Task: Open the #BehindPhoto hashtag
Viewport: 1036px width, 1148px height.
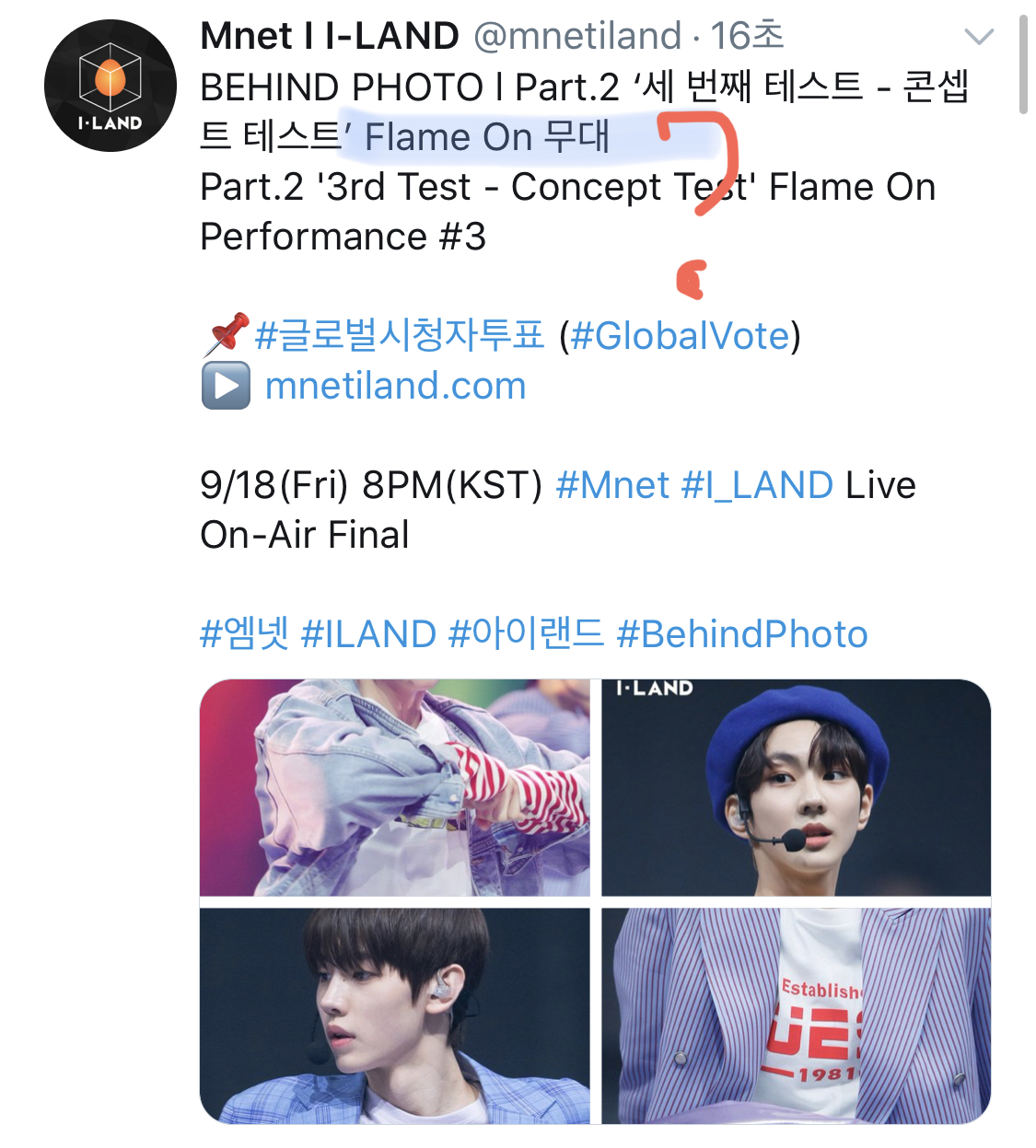Action: (742, 634)
